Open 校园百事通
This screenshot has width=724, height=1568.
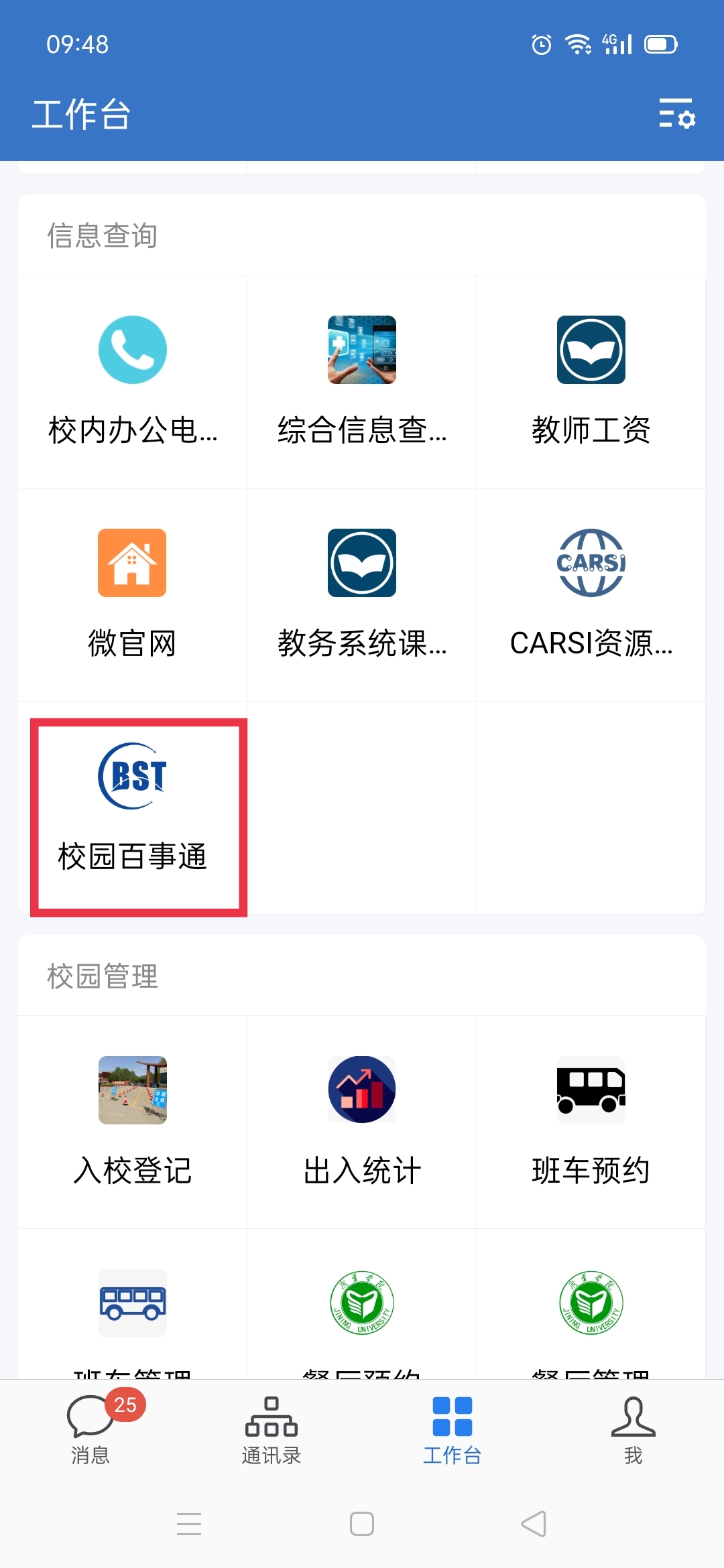coord(133,807)
